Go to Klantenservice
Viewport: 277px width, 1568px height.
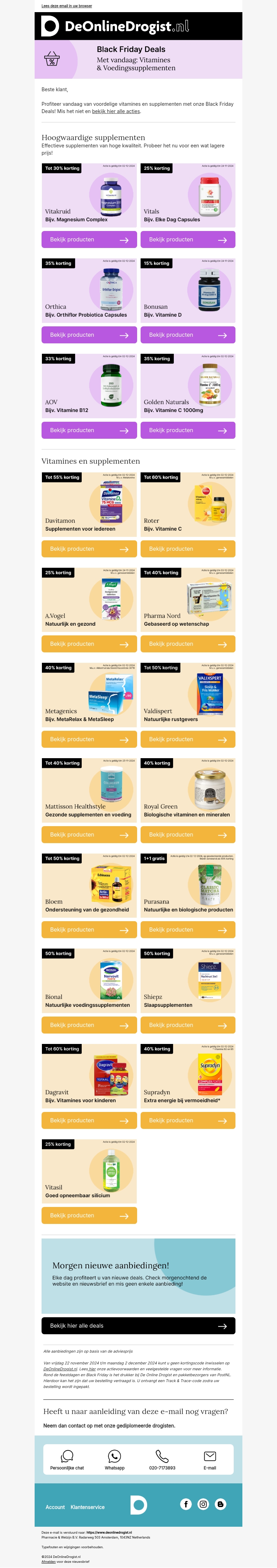(88, 1507)
